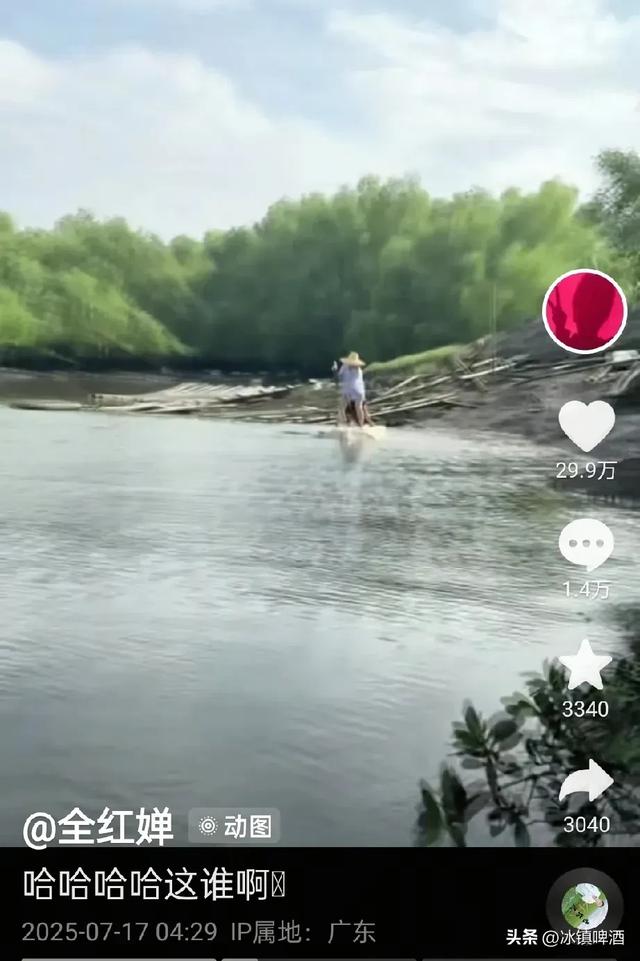Like this video with the heart

[x=586, y=426]
